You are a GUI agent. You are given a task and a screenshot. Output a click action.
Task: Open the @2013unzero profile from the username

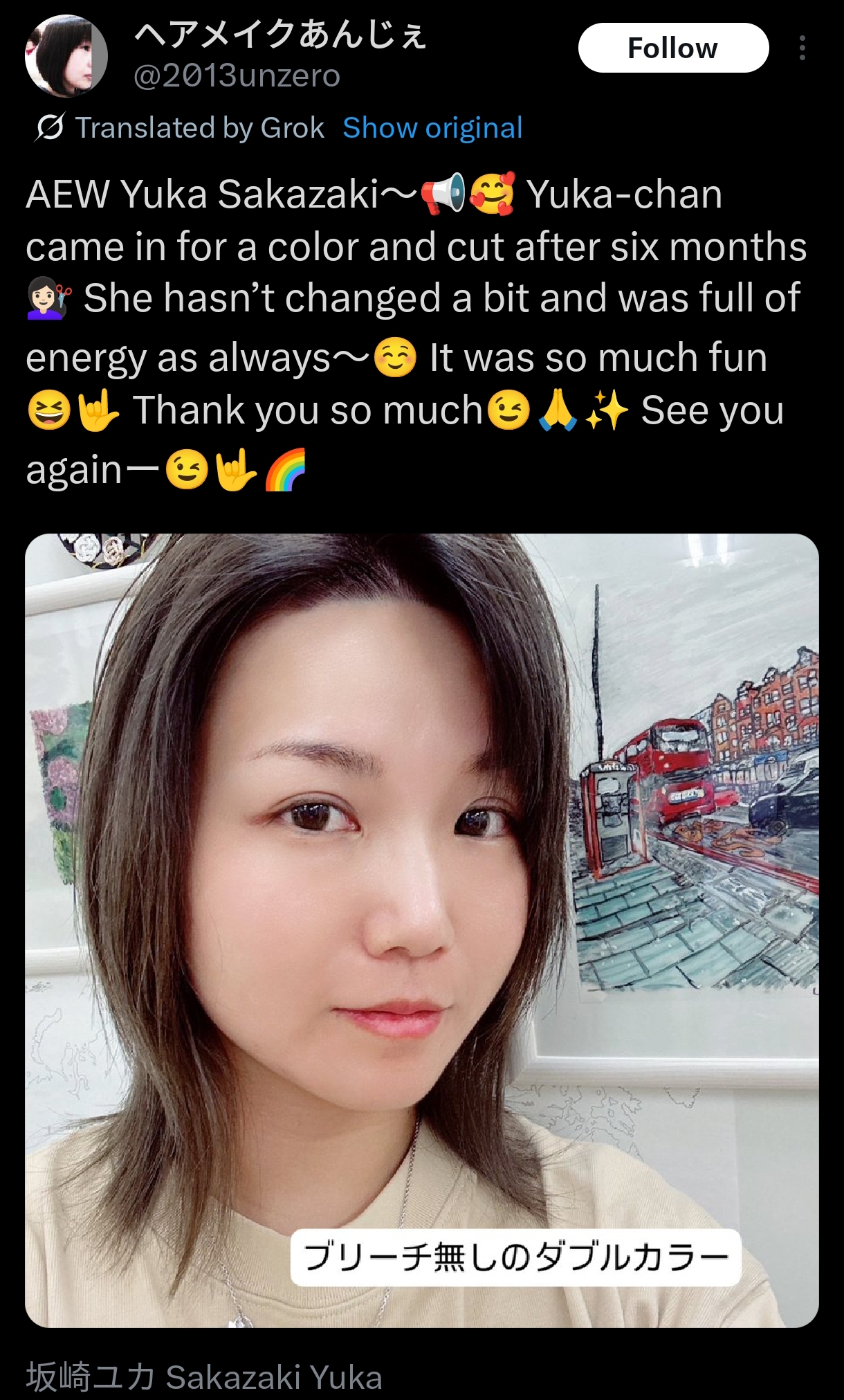point(237,76)
